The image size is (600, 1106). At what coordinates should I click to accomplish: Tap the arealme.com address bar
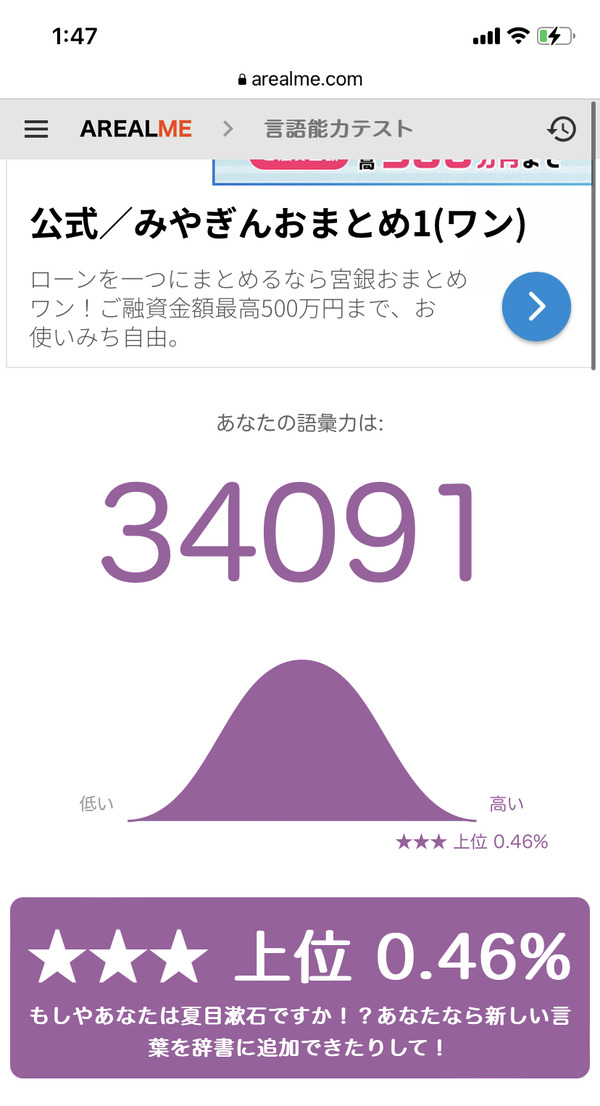tap(300, 79)
